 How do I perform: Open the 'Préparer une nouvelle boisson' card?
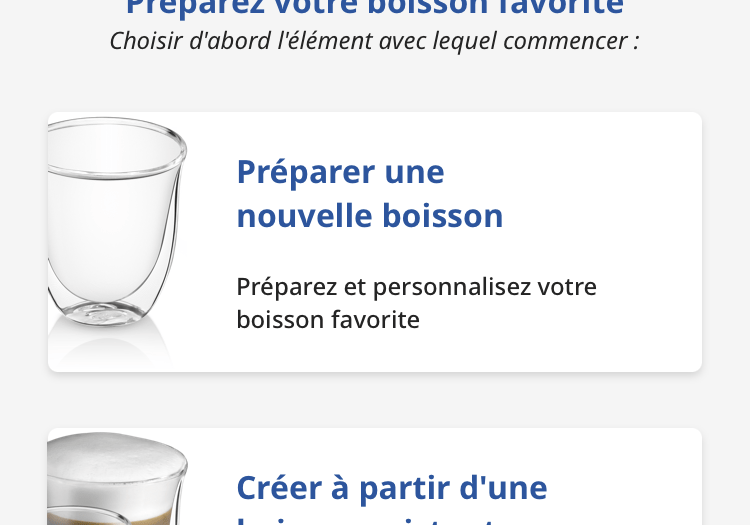pyautogui.click(x=375, y=242)
